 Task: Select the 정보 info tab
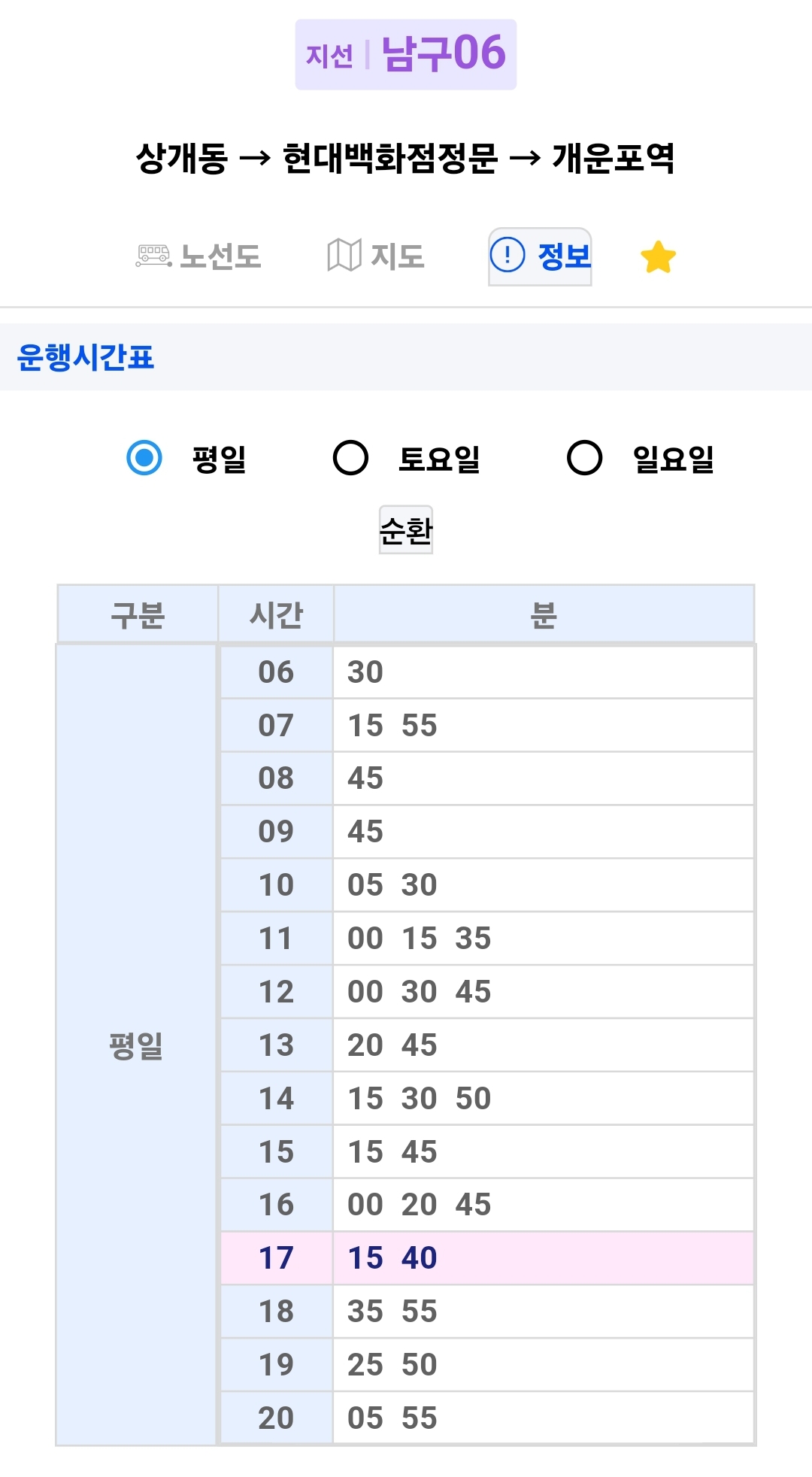(x=540, y=256)
